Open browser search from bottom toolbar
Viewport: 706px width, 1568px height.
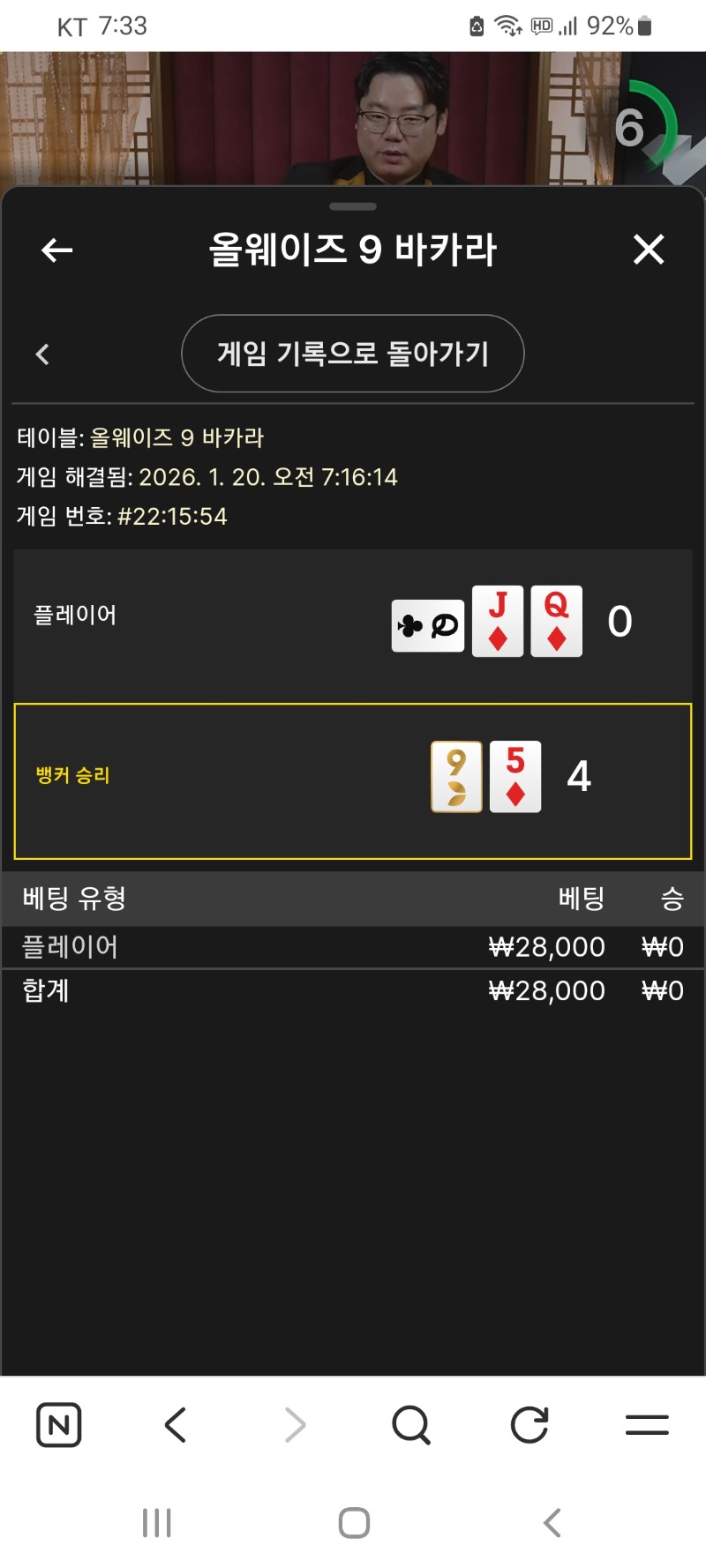(x=411, y=1424)
